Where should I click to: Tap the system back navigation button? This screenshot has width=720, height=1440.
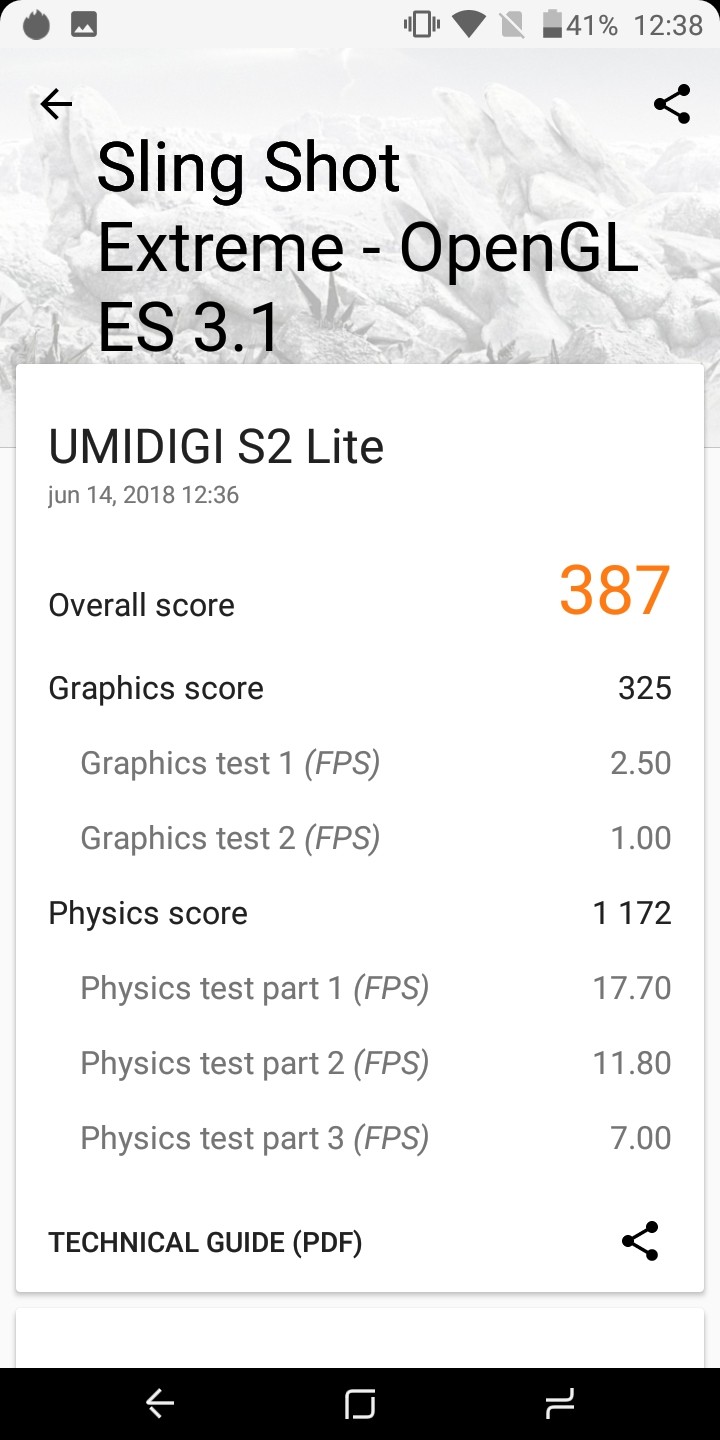pos(160,1404)
